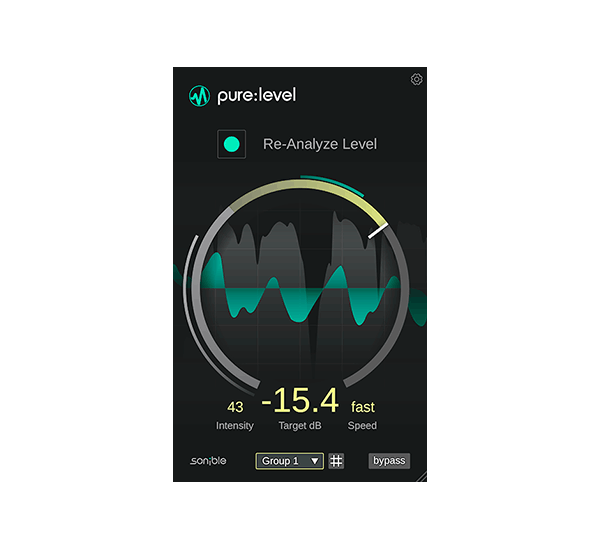600x543 pixels.
Task: Toggle the bypass button
Action: point(389,461)
